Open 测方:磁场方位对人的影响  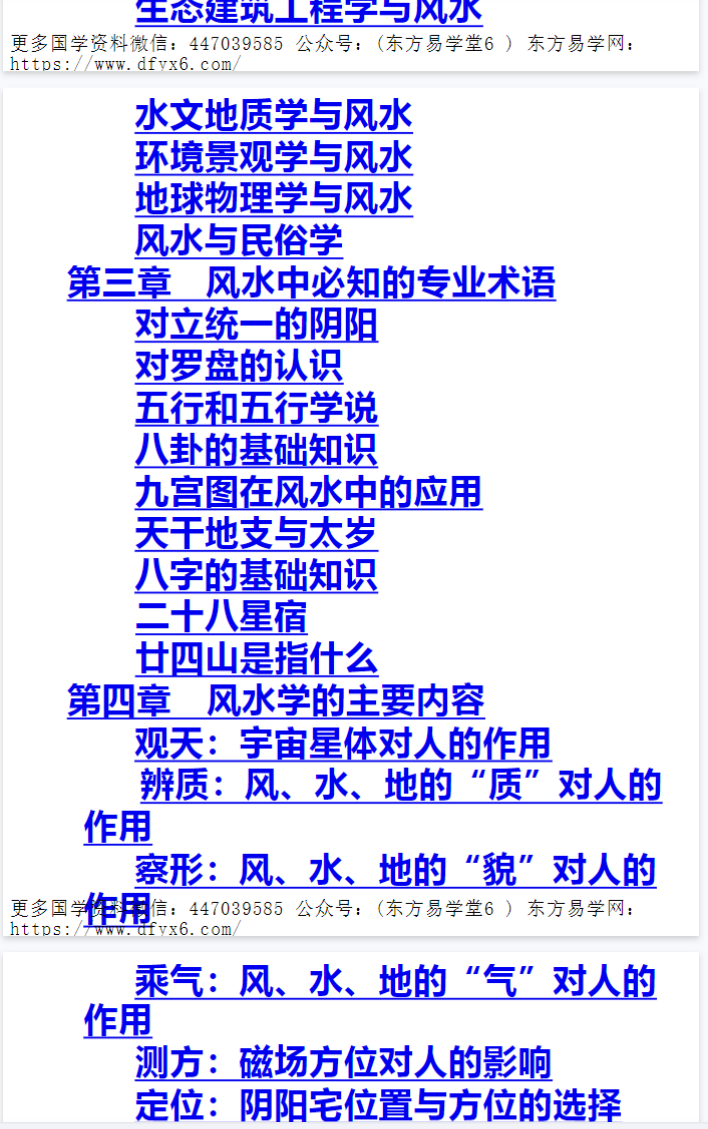click(343, 1063)
